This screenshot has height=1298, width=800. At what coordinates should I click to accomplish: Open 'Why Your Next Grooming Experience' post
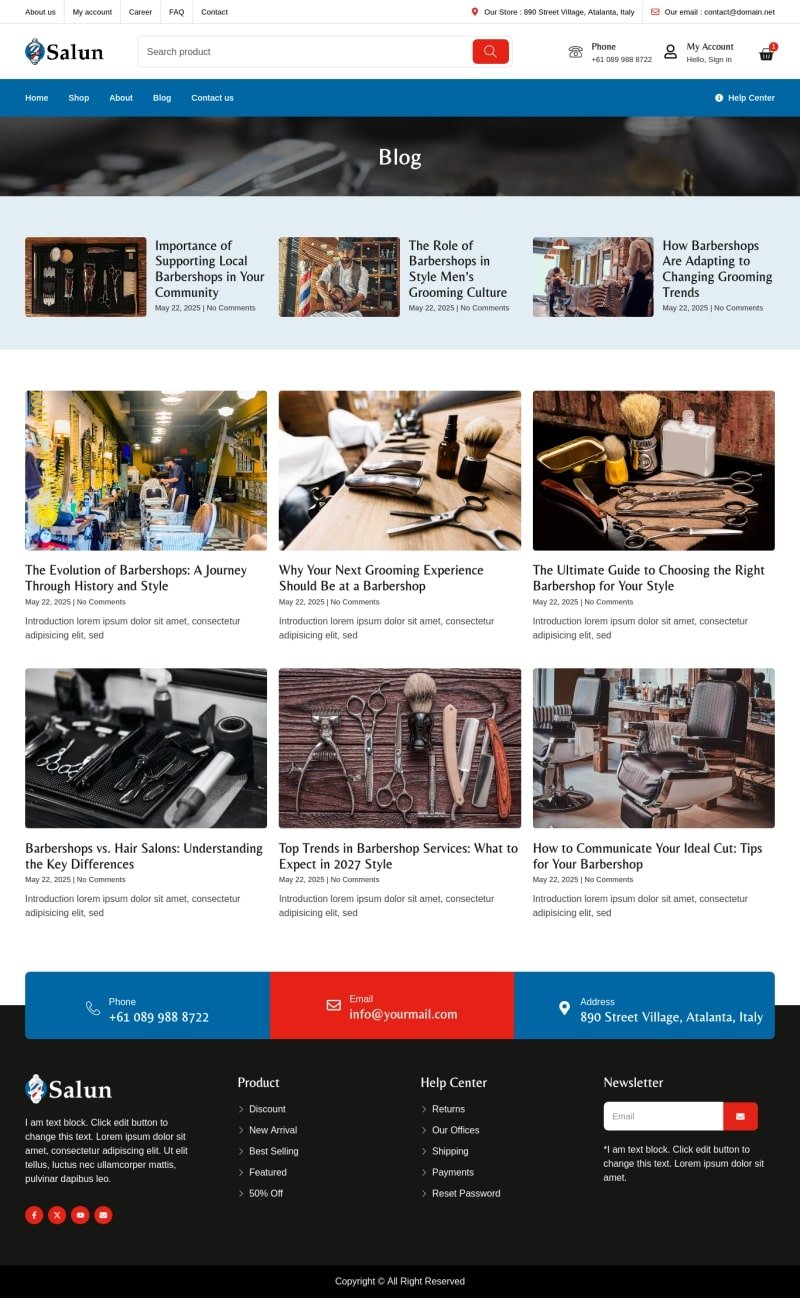click(x=381, y=578)
